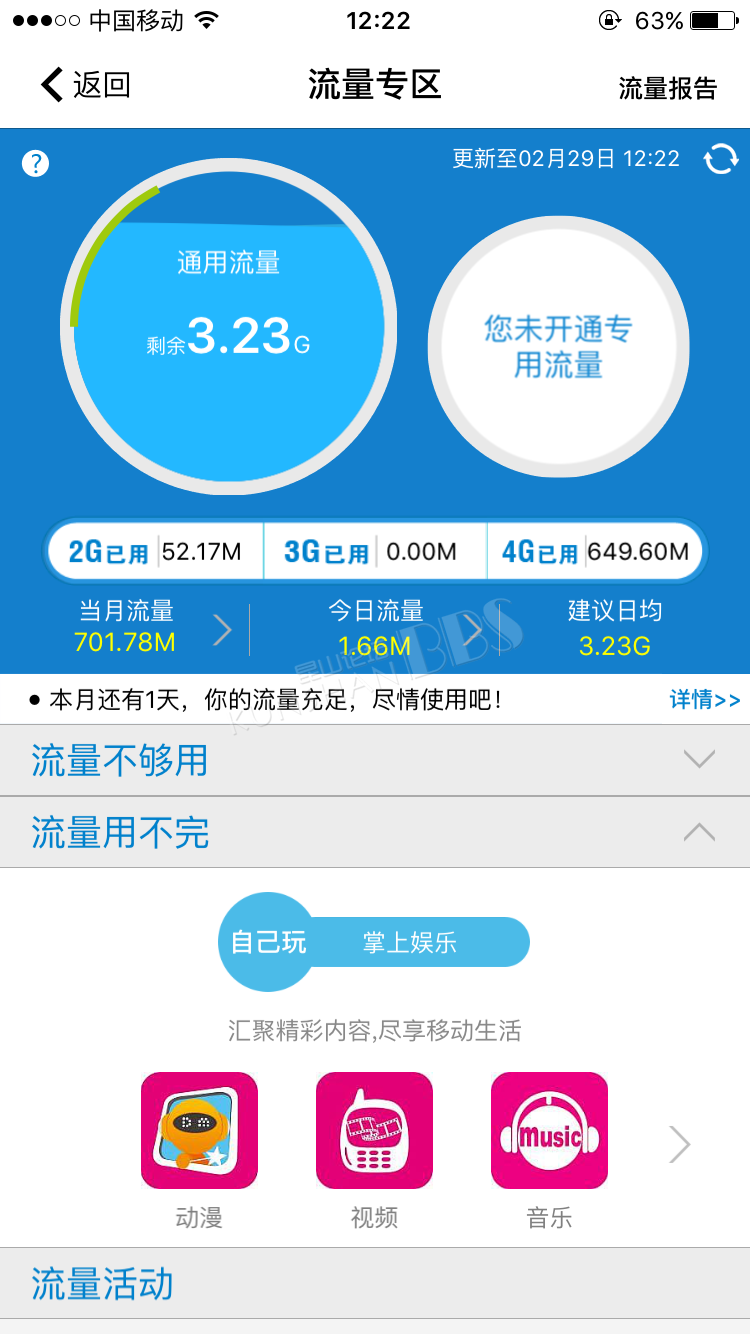Screen dimensions: 750x1334
Task: Open 流量报告 in the top bar
Action: coord(668,88)
